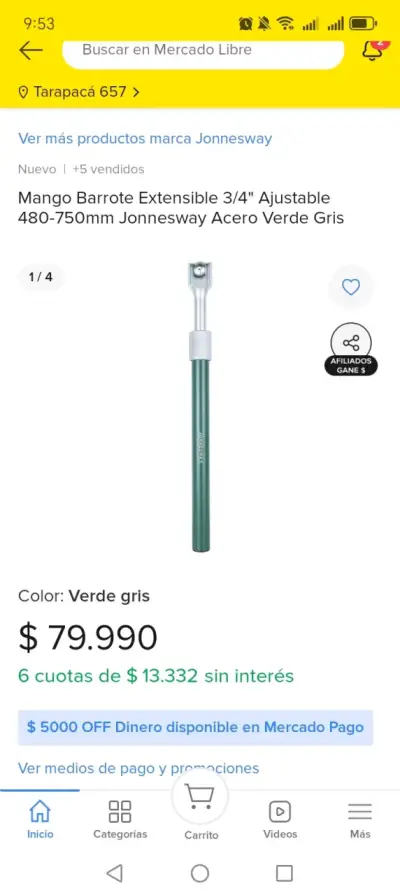Open the notifications bell
This screenshot has height=895, width=400.
373,50
